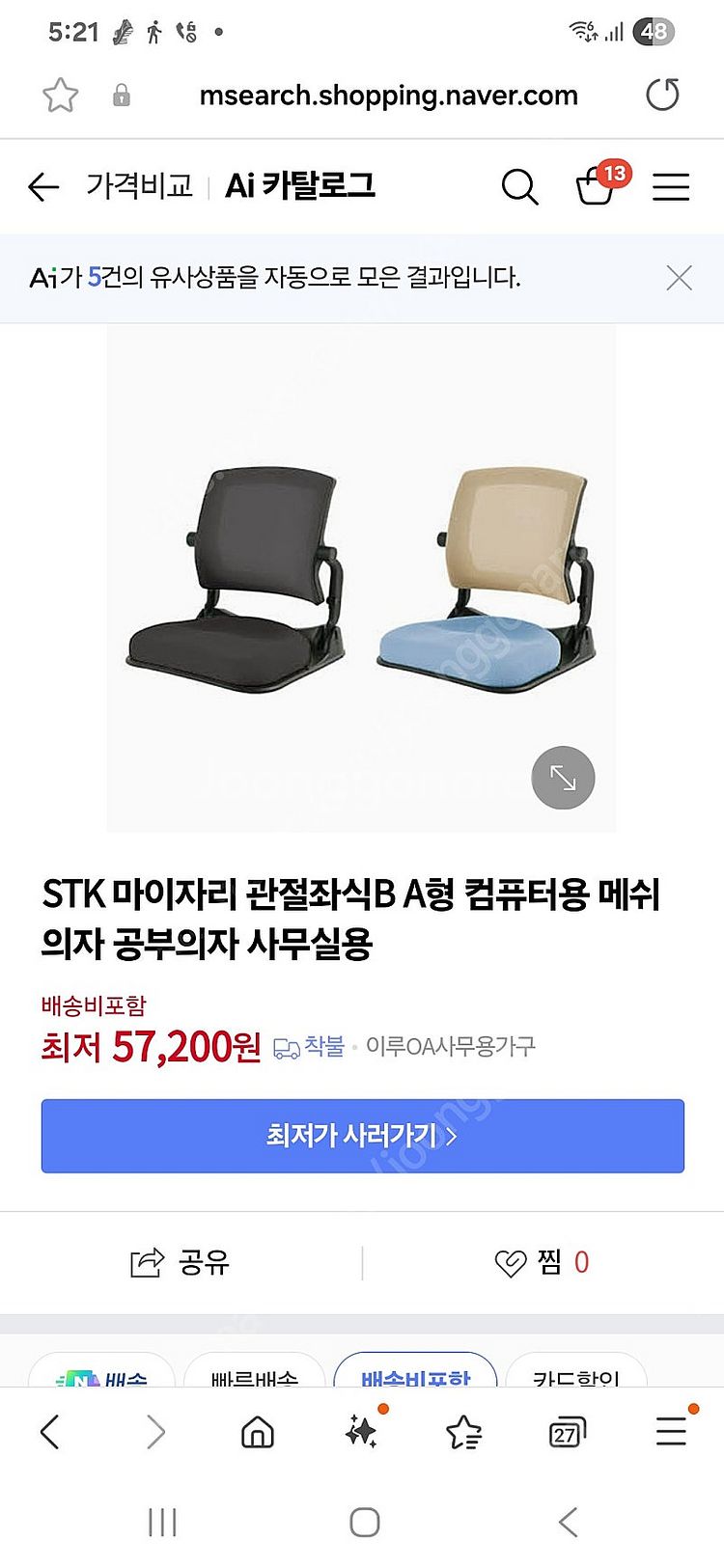The image size is (724, 1568).
Task: Open the shopping search magnifier
Action: point(519,186)
